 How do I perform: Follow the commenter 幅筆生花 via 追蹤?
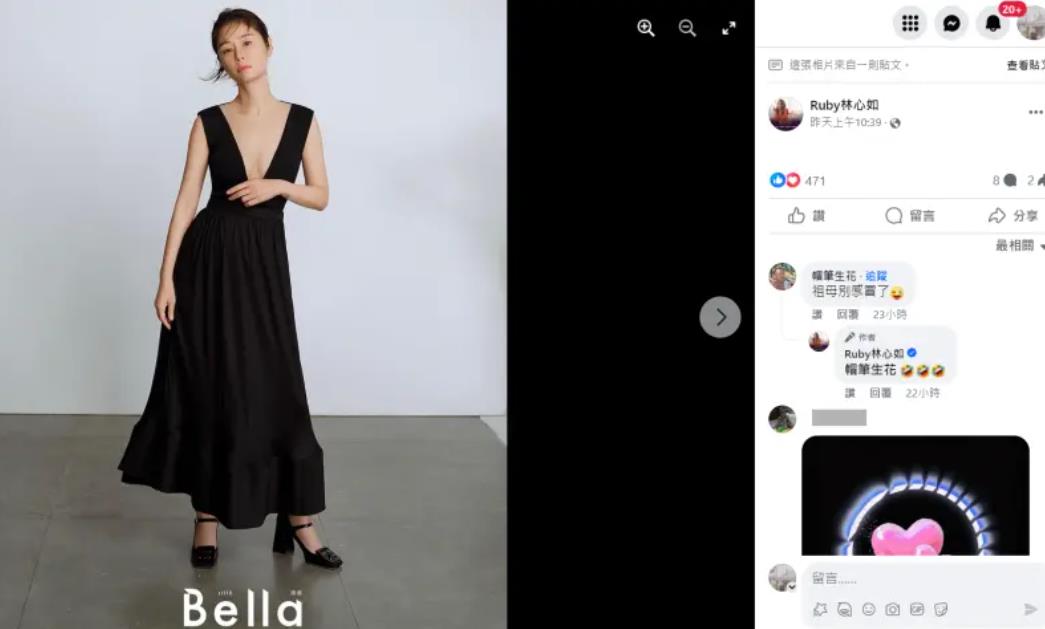[x=876, y=276]
